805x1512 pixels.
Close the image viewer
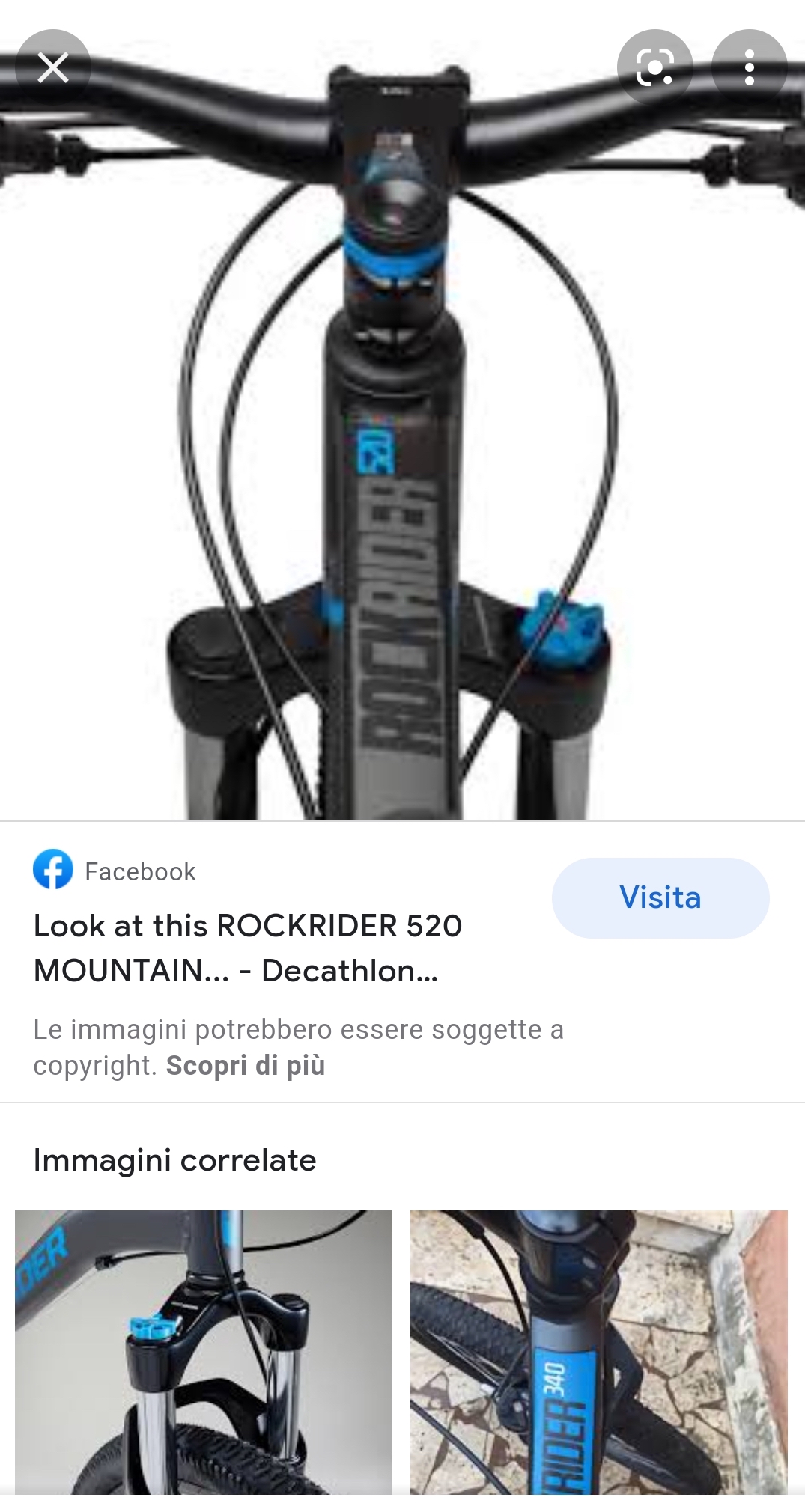coord(53,67)
